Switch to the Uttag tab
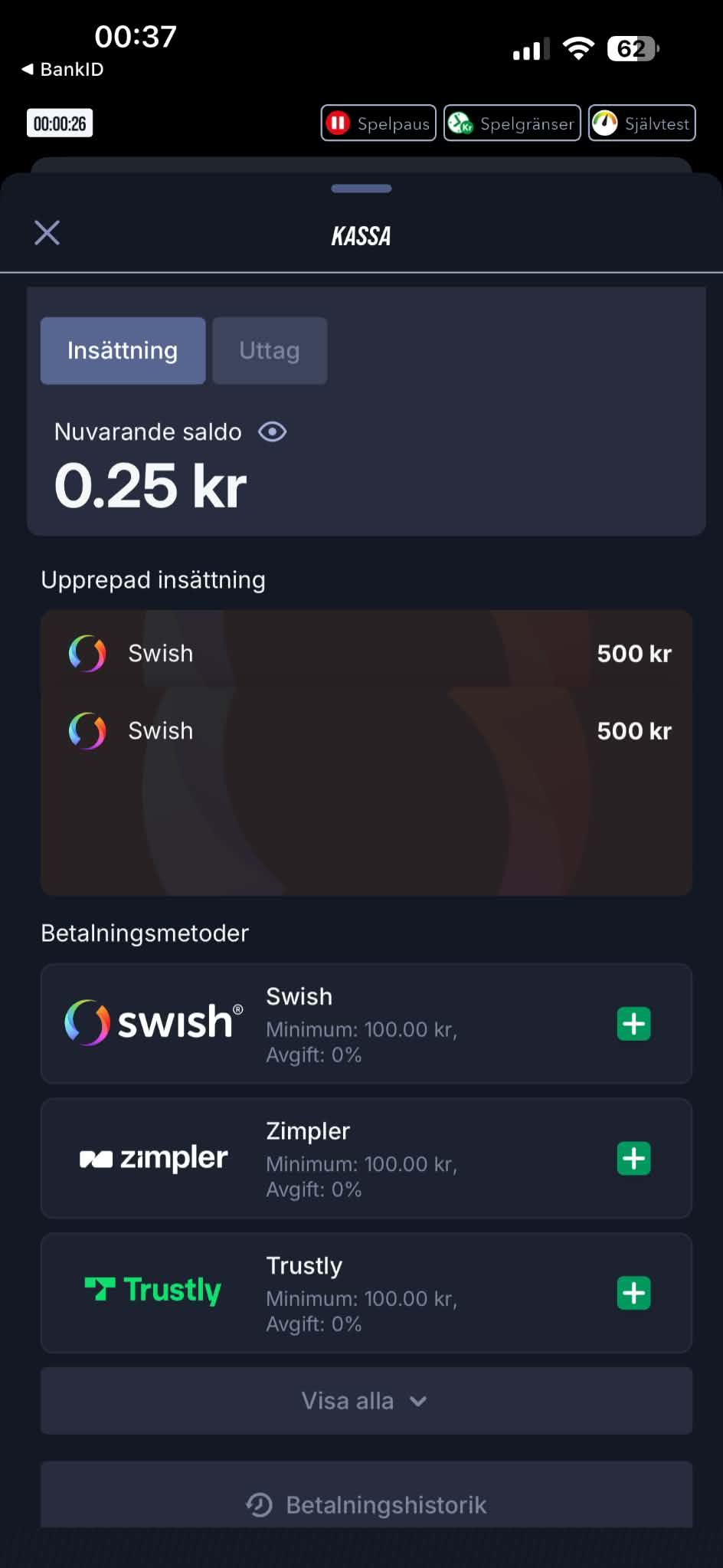723x1568 pixels. [270, 350]
